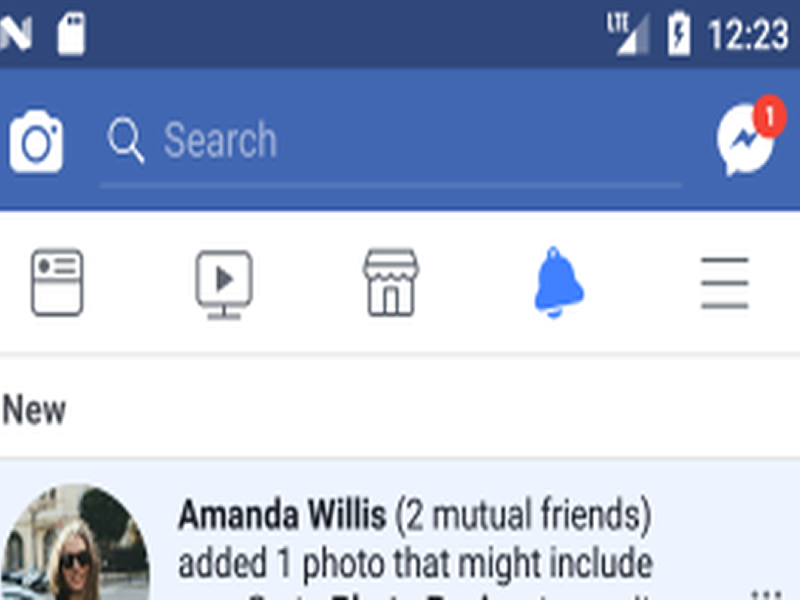Open options for Amanda Willis notification

[x=768, y=592]
